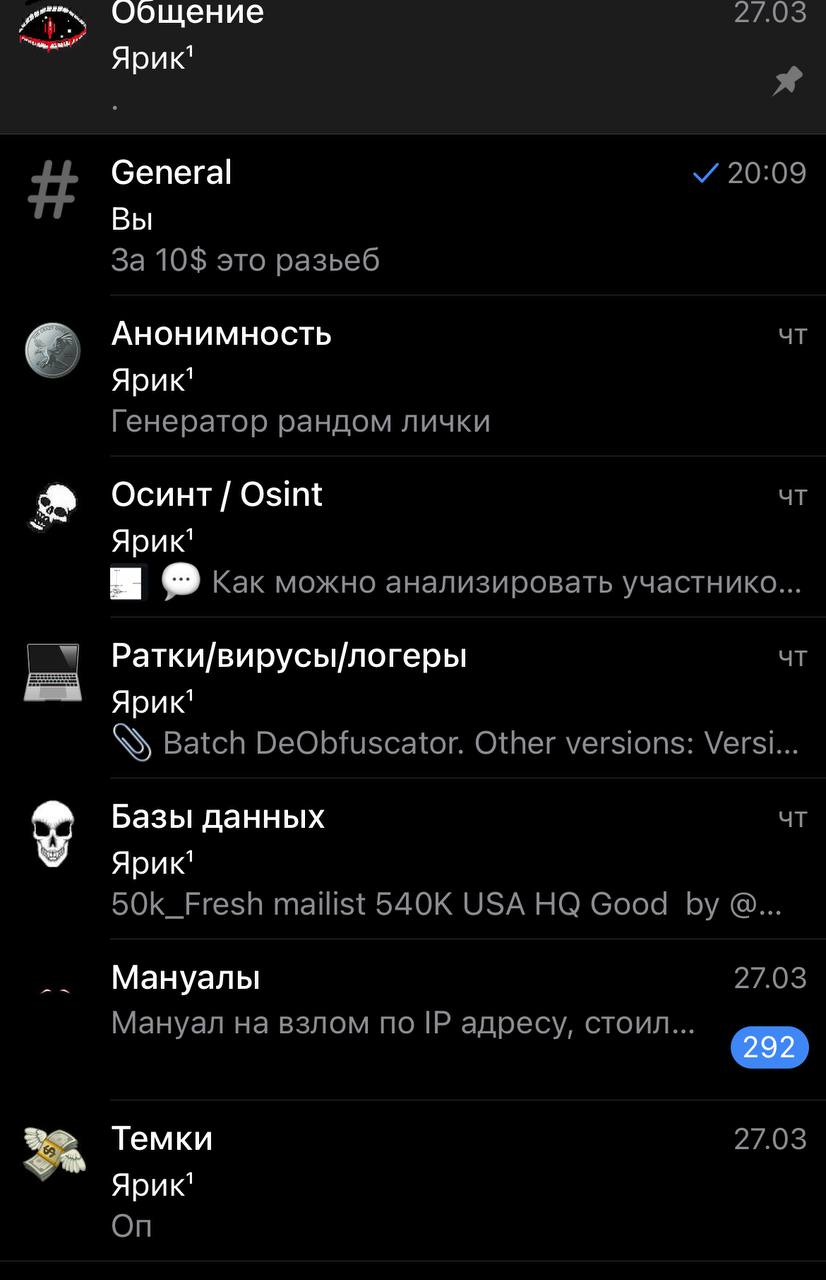This screenshot has width=826, height=1280.
Task: Open the Темки topic
Action: tap(400, 1180)
